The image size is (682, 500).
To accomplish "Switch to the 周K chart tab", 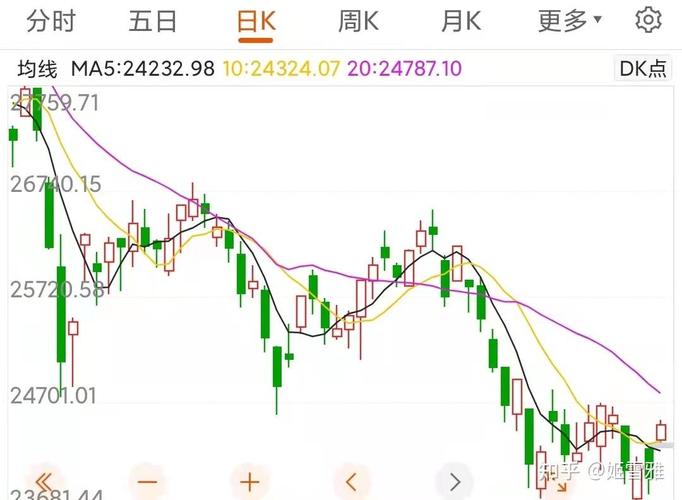I will click(358, 20).
